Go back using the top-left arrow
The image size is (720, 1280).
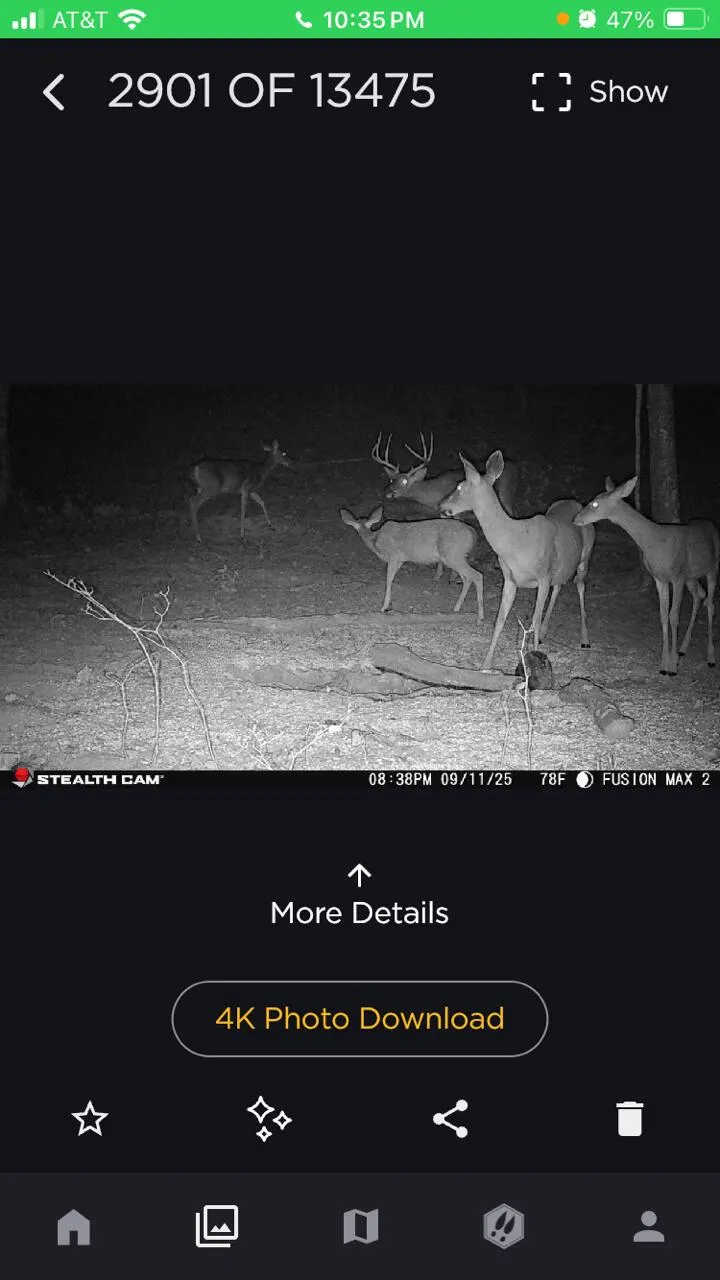point(54,93)
